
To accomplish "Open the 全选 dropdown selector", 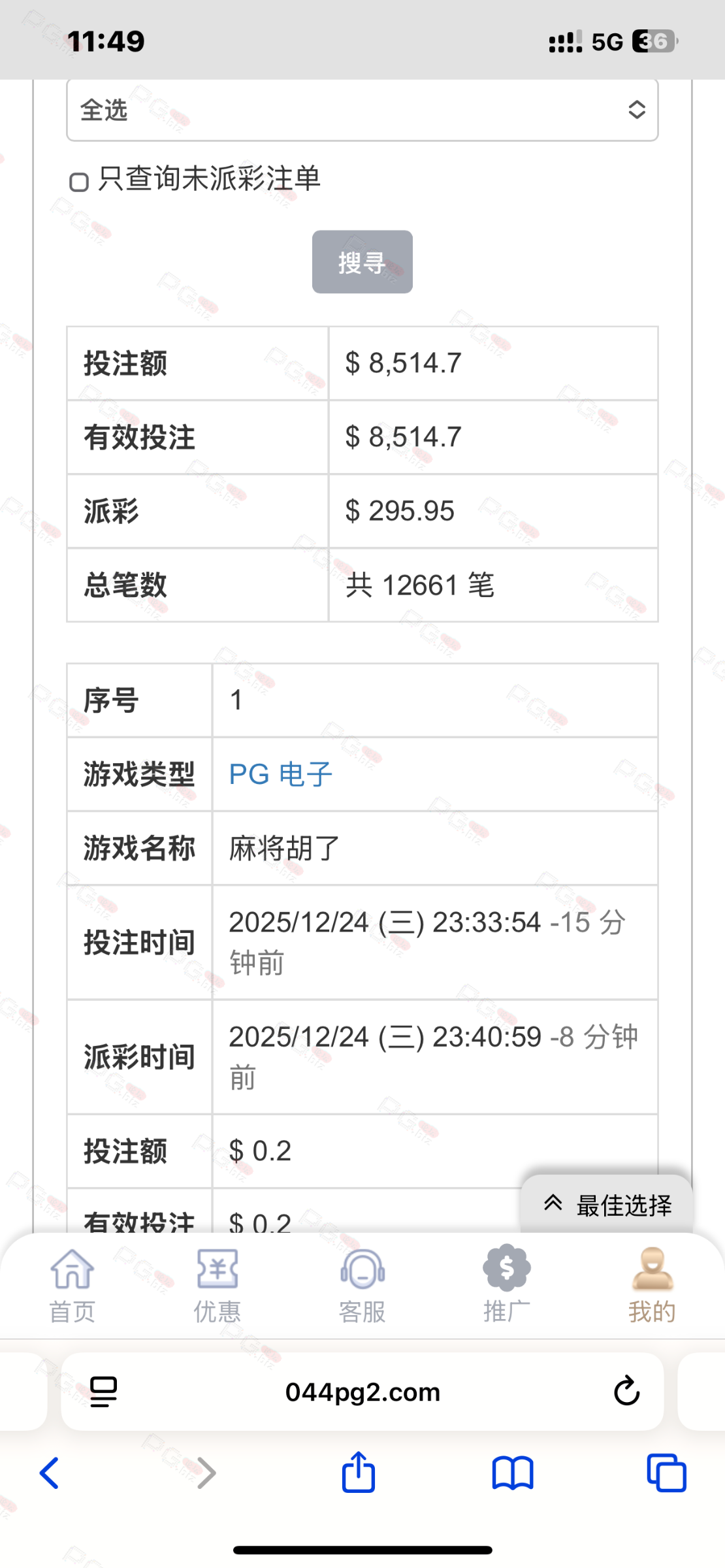I will point(362,110).
